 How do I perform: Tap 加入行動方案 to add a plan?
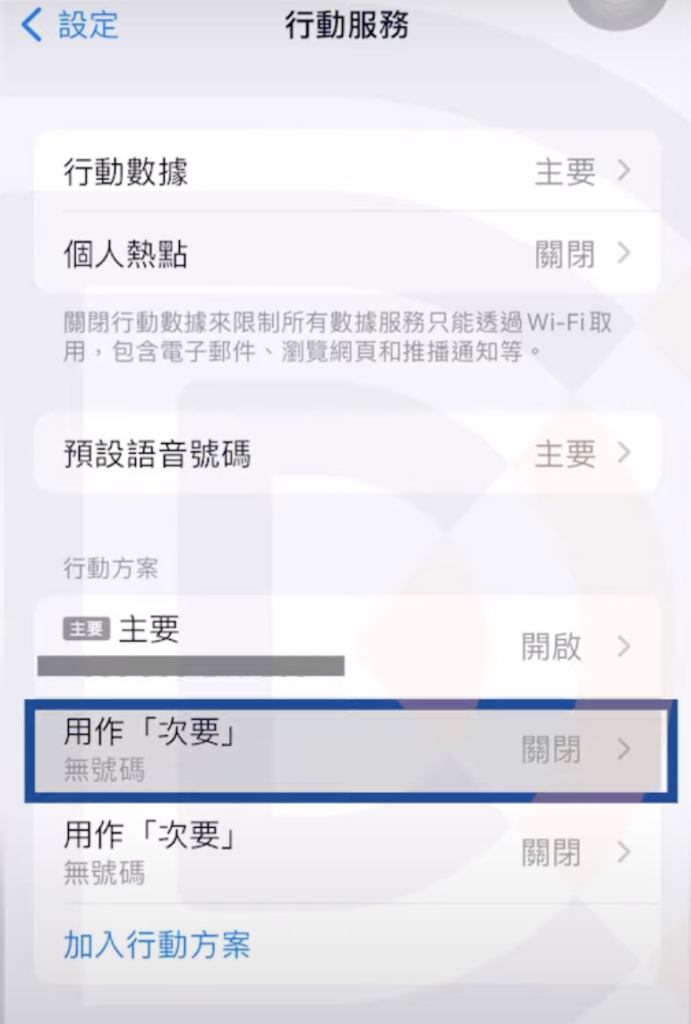coord(157,944)
